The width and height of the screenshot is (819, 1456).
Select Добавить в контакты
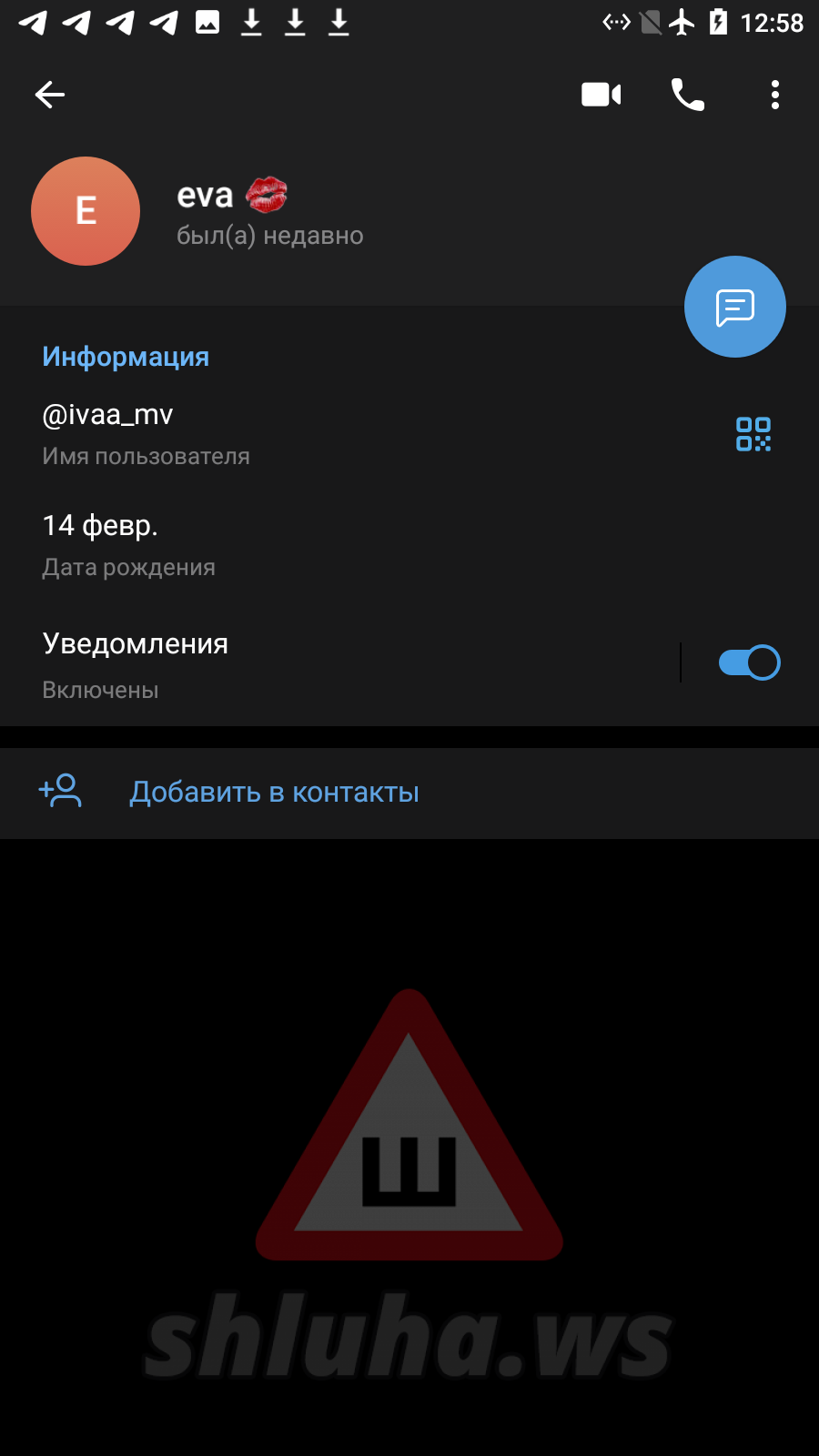[x=274, y=793]
